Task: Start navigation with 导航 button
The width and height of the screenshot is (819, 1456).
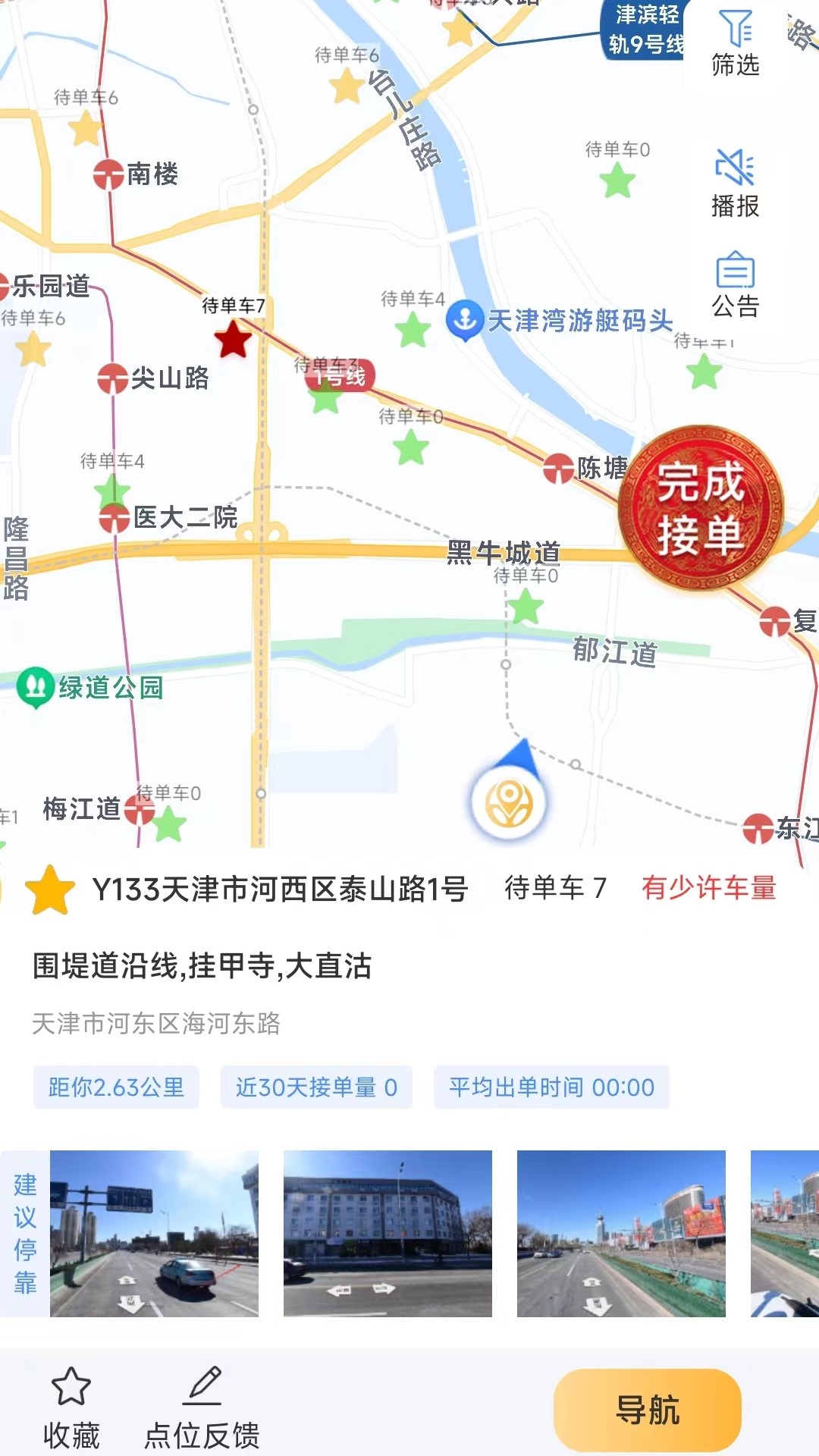Action: coord(647,1410)
